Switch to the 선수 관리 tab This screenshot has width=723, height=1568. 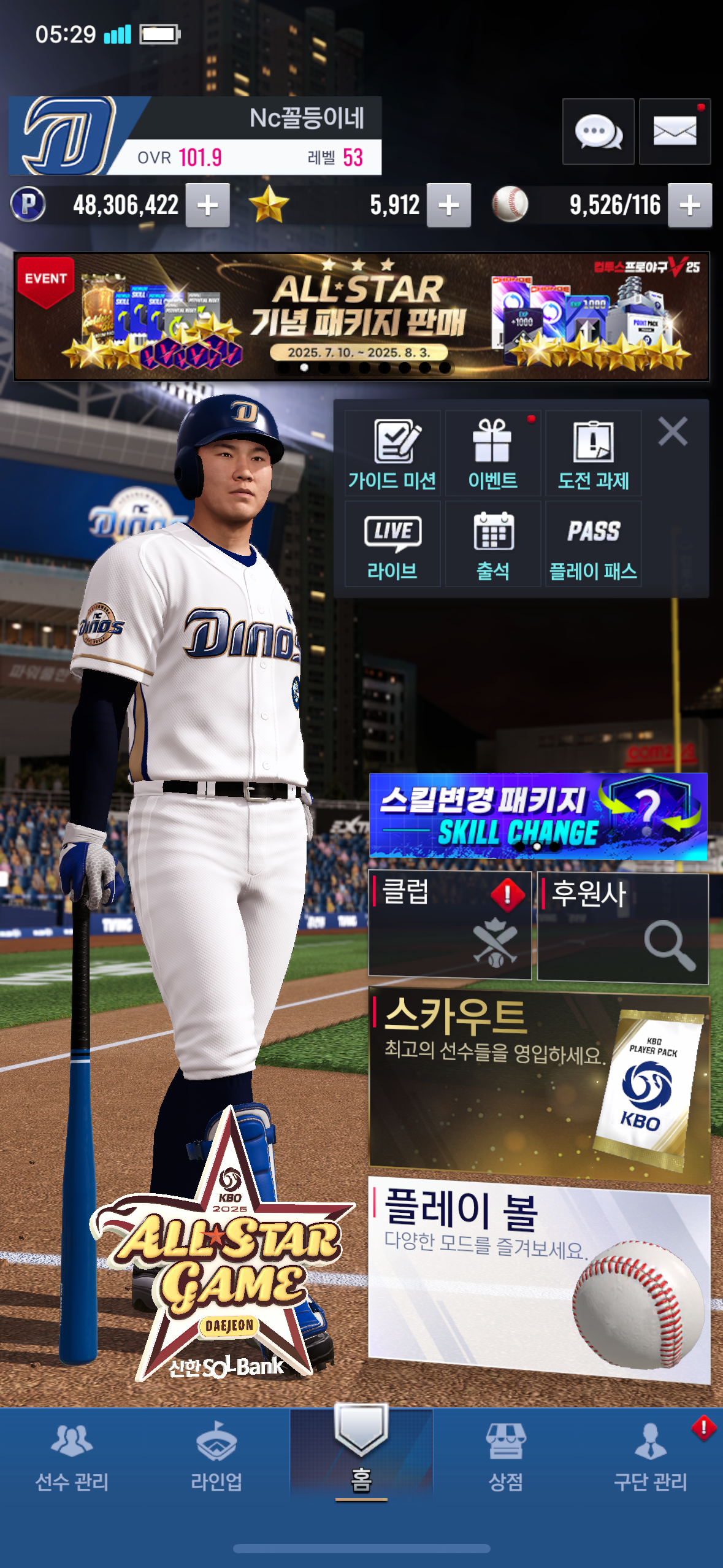click(x=72, y=1459)
